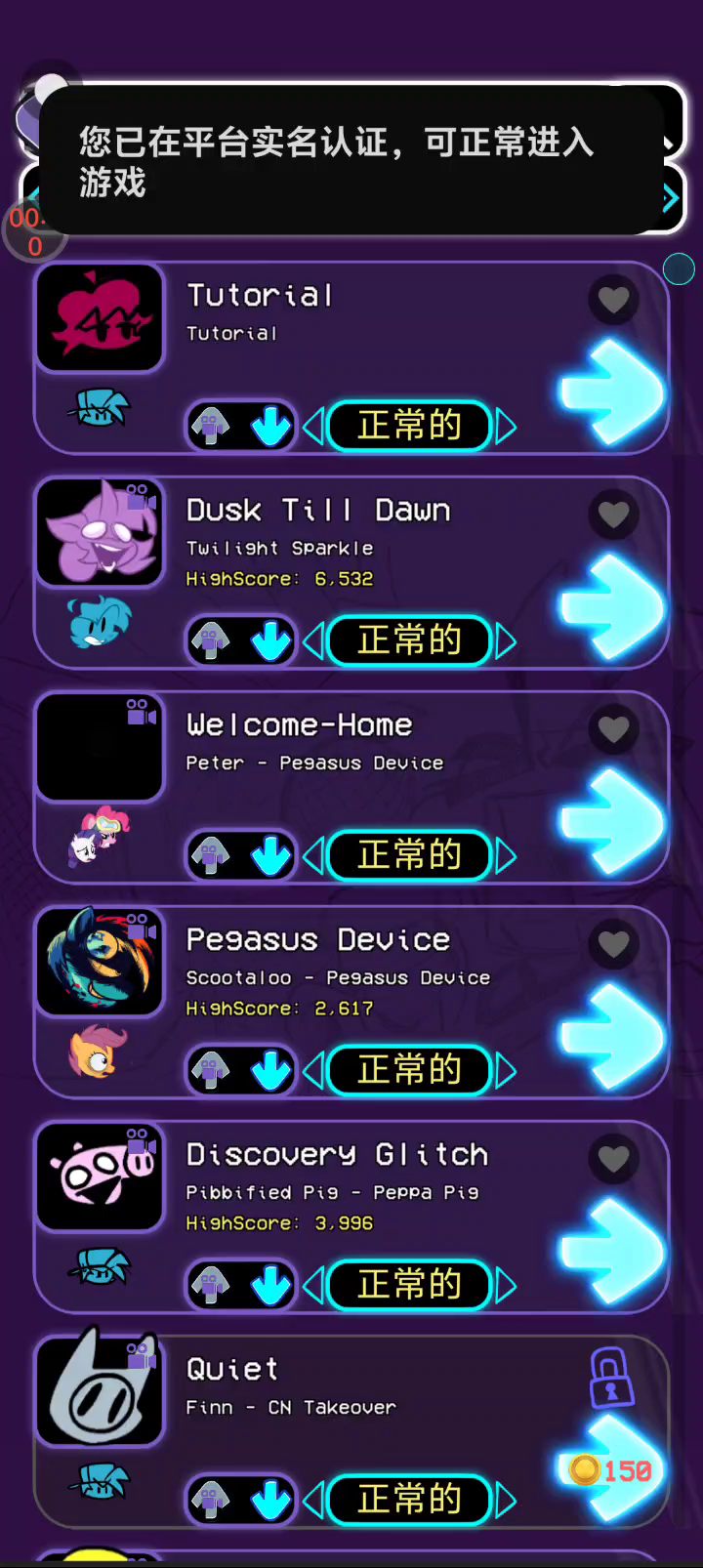Unlock Quiet for 150 coins
Image resolution: width=703 pixels, height=1568 pixels.
point(612,1468)
